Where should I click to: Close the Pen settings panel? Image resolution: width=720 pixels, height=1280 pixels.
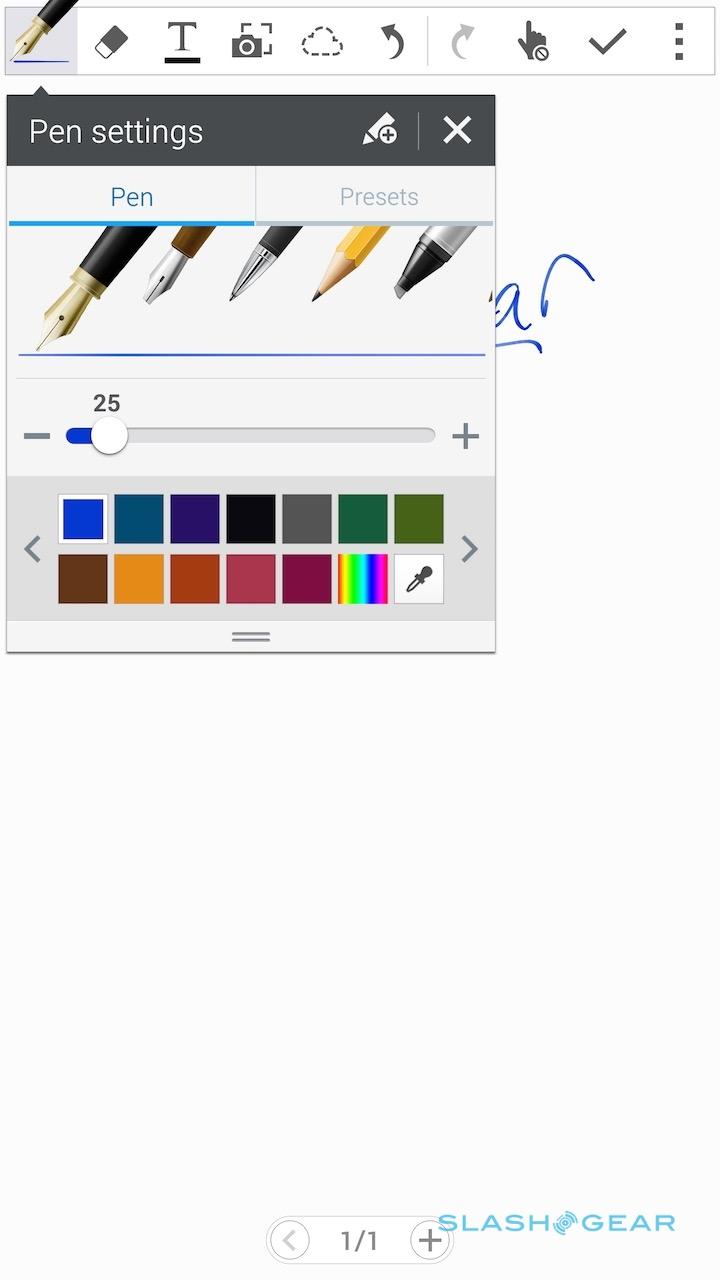click(x=457, y=130)
